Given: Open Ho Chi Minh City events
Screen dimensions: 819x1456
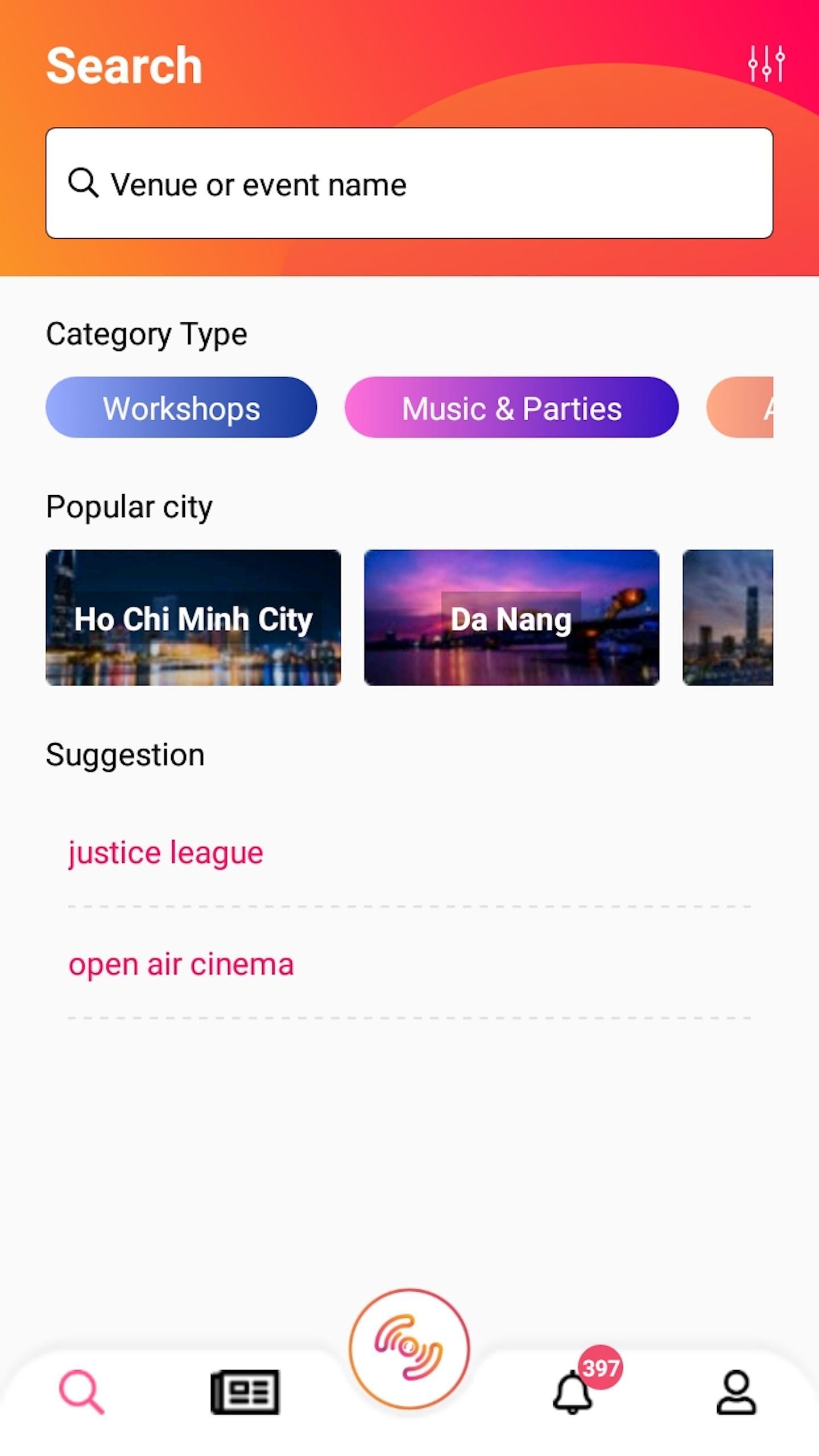Looking at the screenshot, I should (193, 617).
